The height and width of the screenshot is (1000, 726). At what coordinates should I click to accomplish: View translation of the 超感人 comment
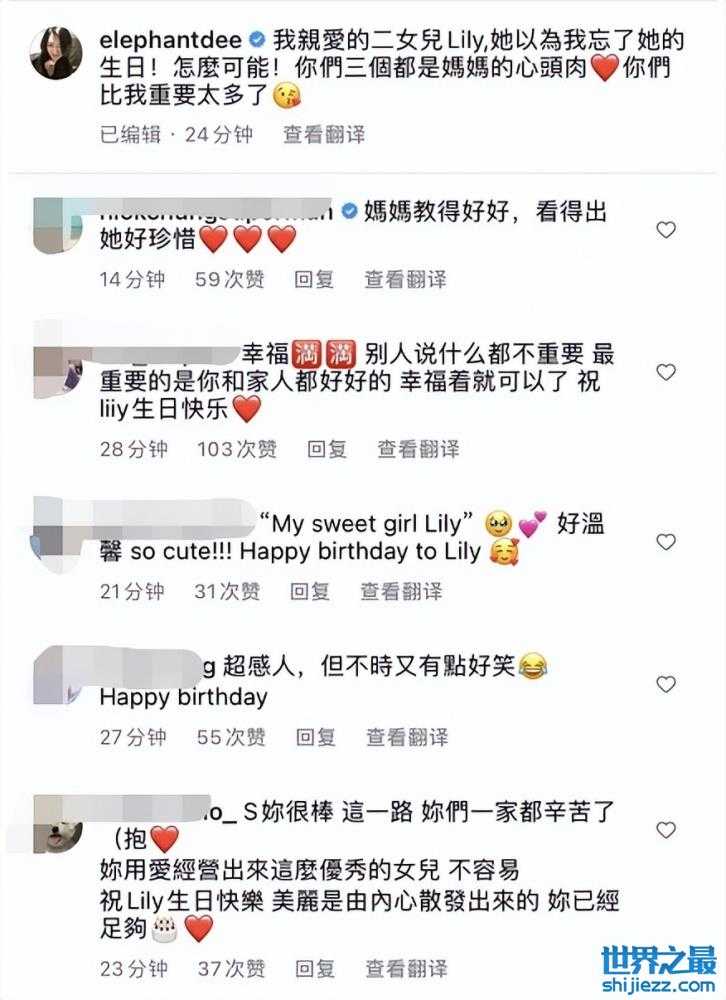pyautogui.click(x=407, y=737)
